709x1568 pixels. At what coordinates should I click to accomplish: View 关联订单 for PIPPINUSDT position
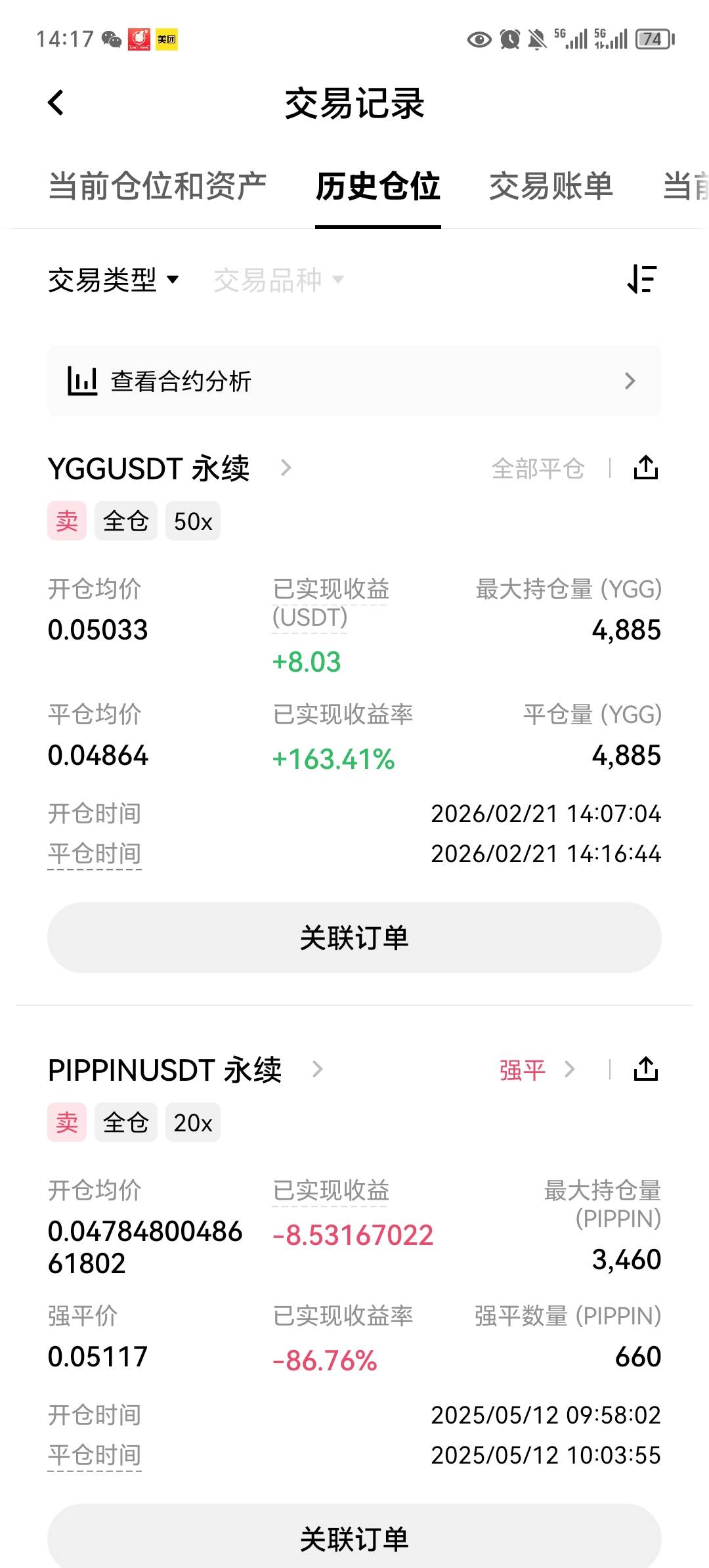tap(354, 1538)
